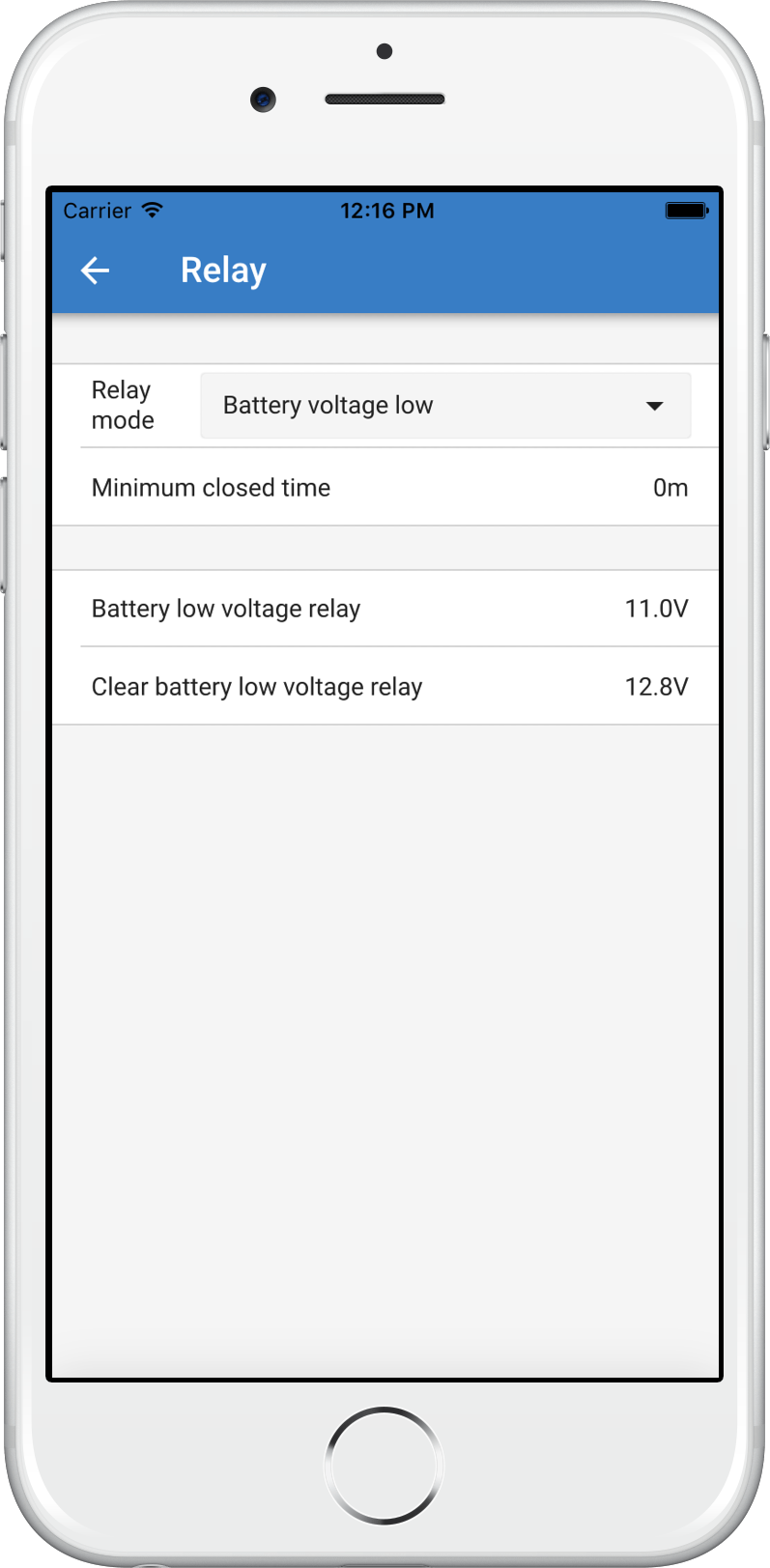Change the Clear battery low voltage relay value
Viewport: 770px width, 1568px height.
386,687
